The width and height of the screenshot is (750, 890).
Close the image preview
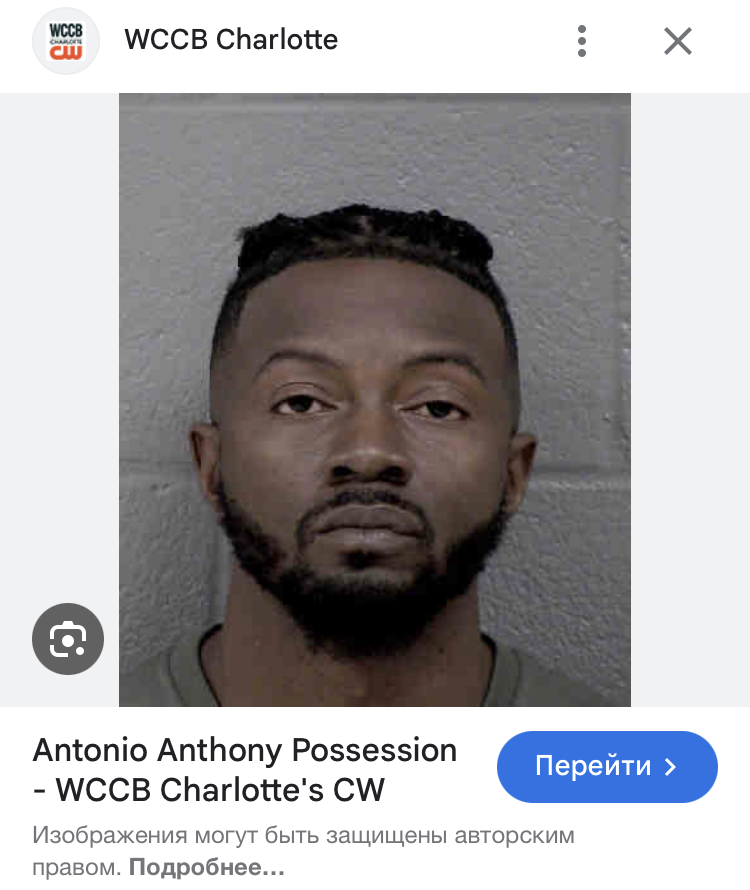pyautogui.click(x=678, y=41)
